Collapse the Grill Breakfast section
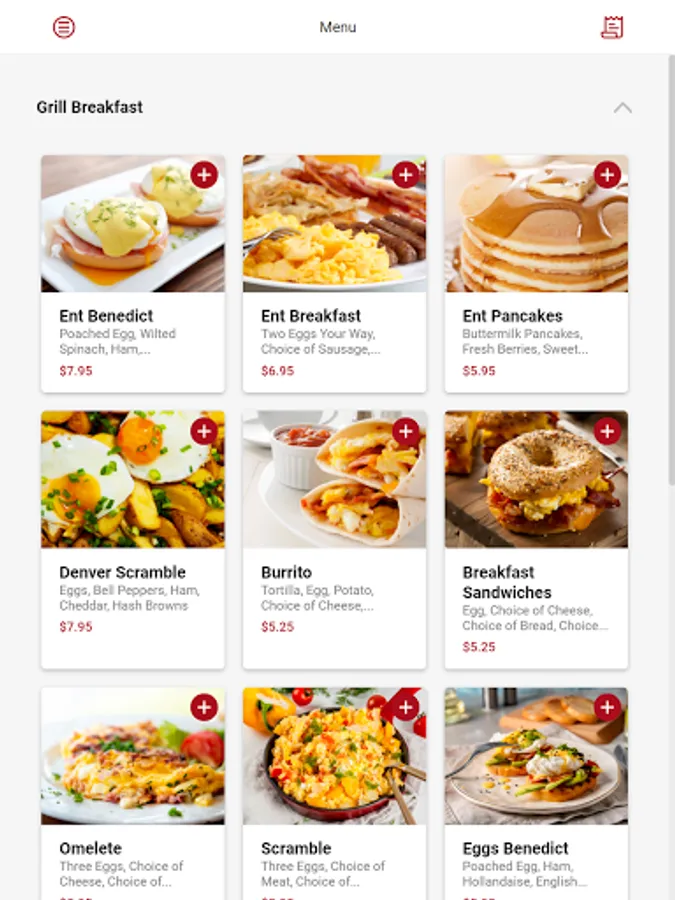Image resolution: width=675 pixels, height=900 pixels. click(622, 107)
